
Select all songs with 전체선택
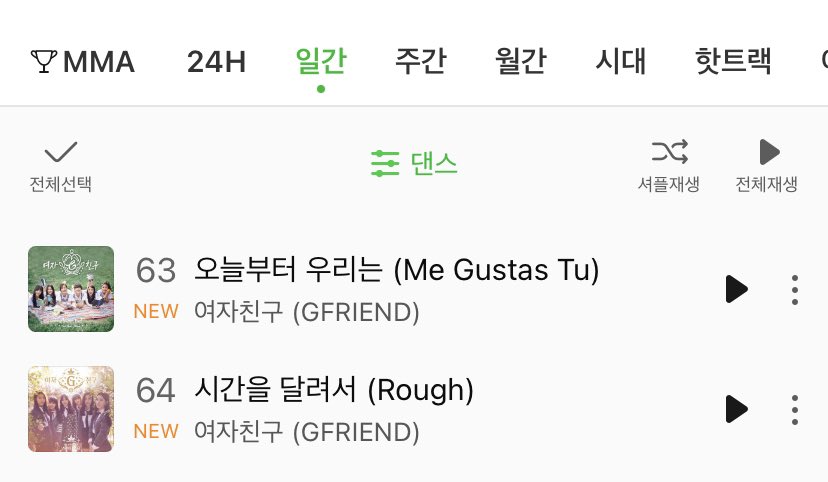pyautogui.click(x=61, y=166)
